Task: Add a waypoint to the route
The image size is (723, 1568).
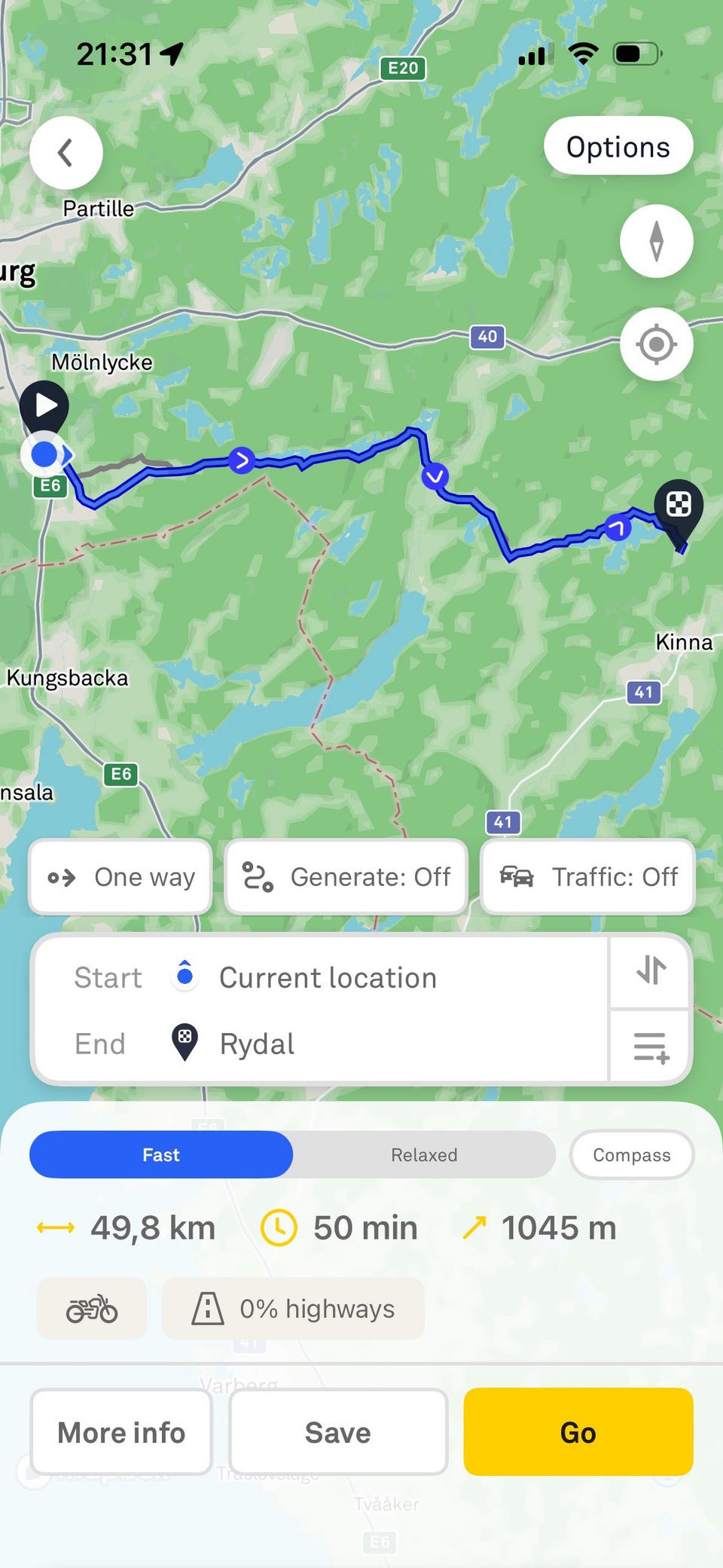Action: coord(651,1047)
